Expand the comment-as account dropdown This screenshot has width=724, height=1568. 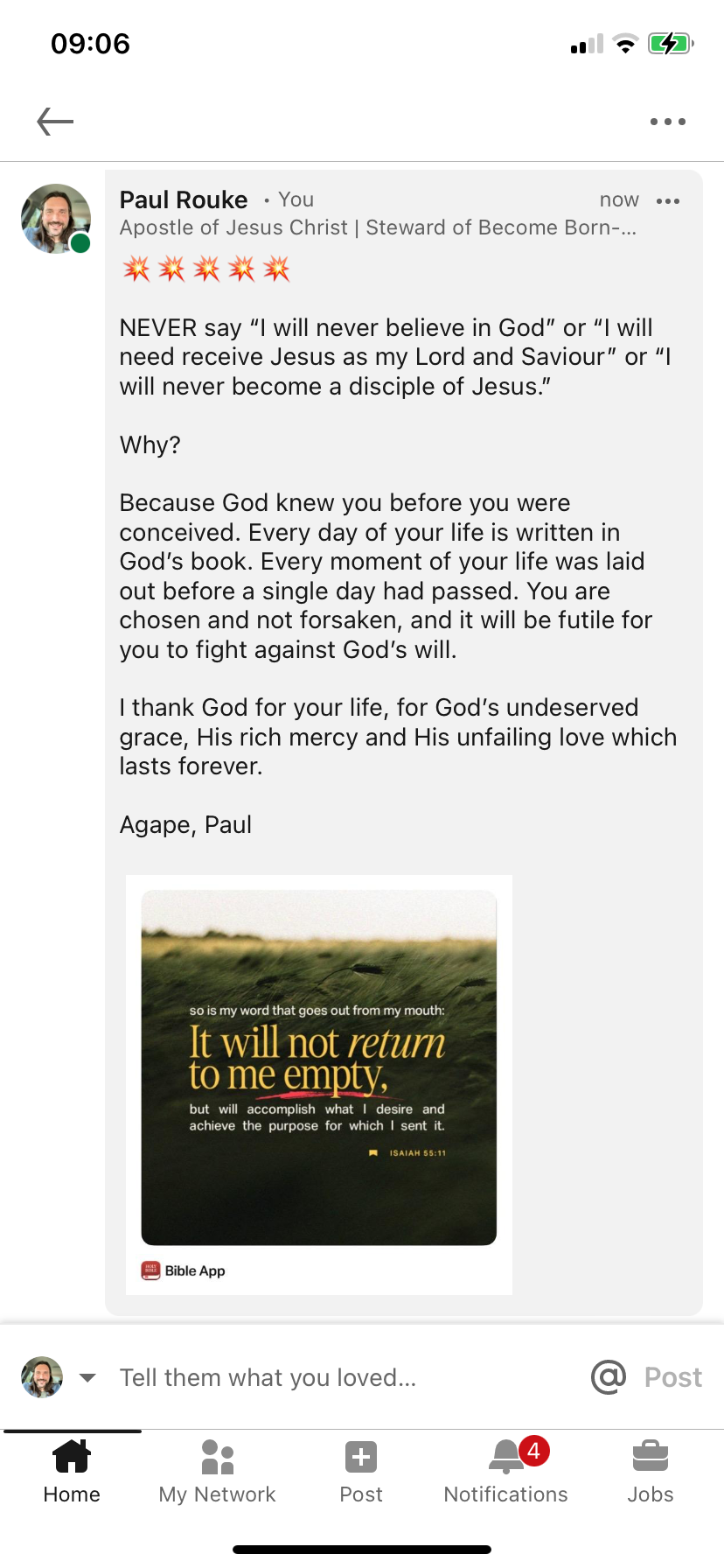87,1377
